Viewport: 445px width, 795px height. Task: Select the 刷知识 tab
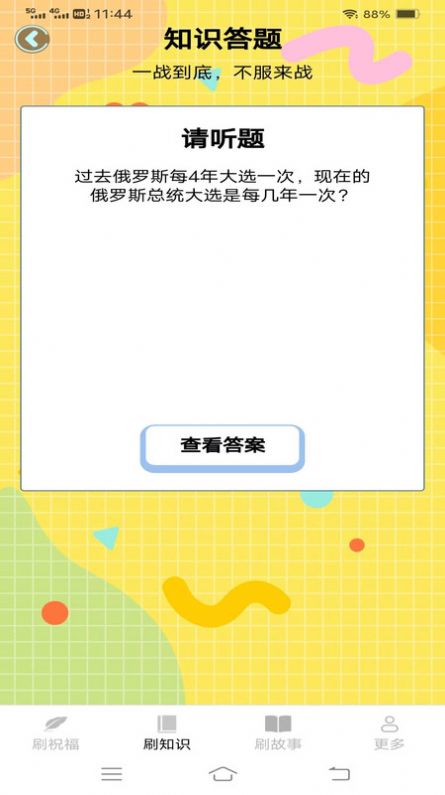click(x=167, y=733)
